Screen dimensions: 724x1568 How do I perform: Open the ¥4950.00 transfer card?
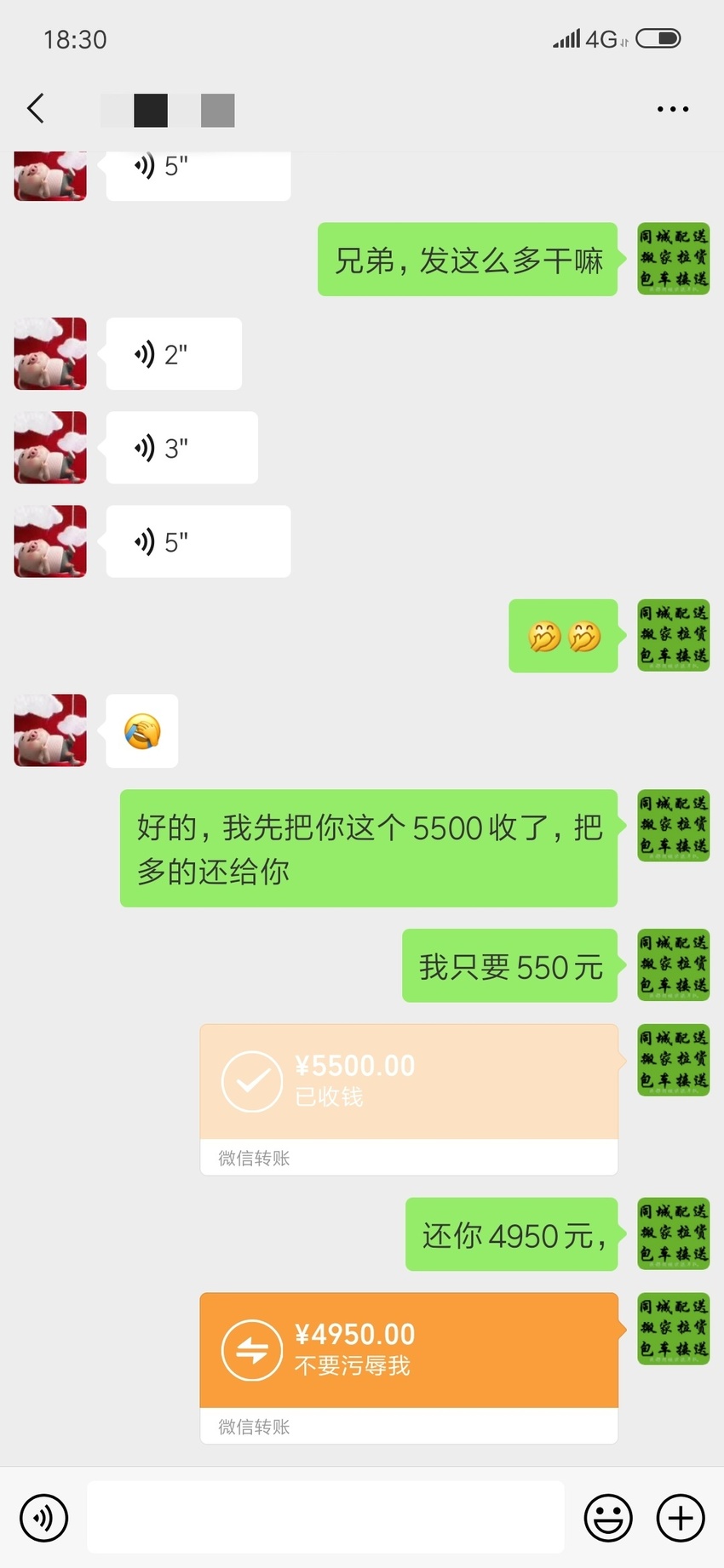click(409, 1368)
